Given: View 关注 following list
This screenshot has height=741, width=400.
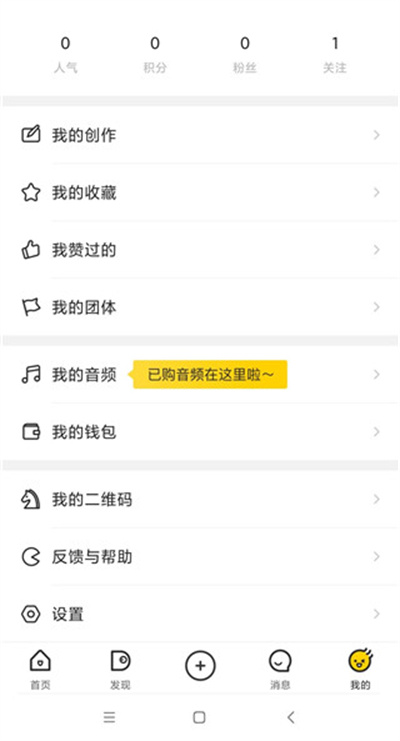Looking at the screenshot, I should tap(335, 54).
